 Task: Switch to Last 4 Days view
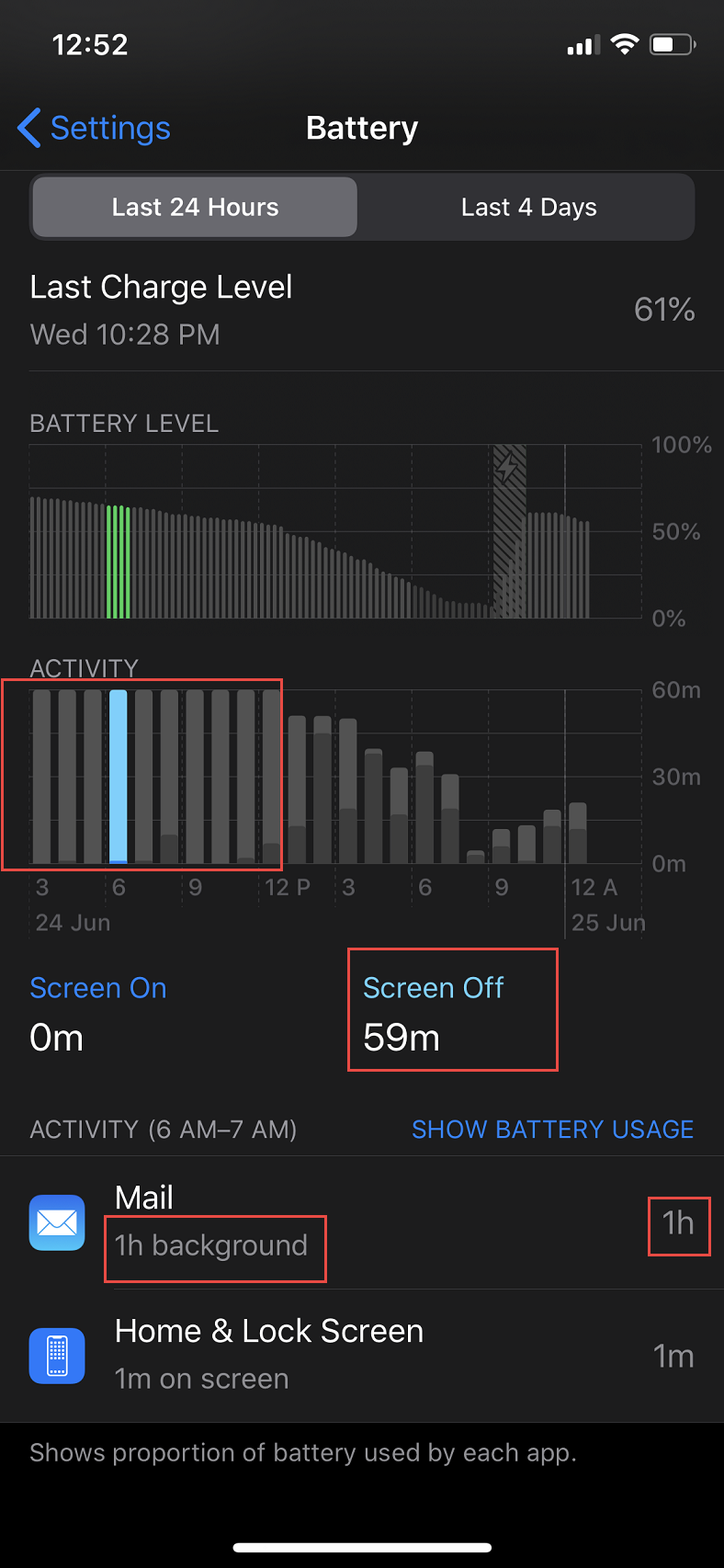point(528,207)
